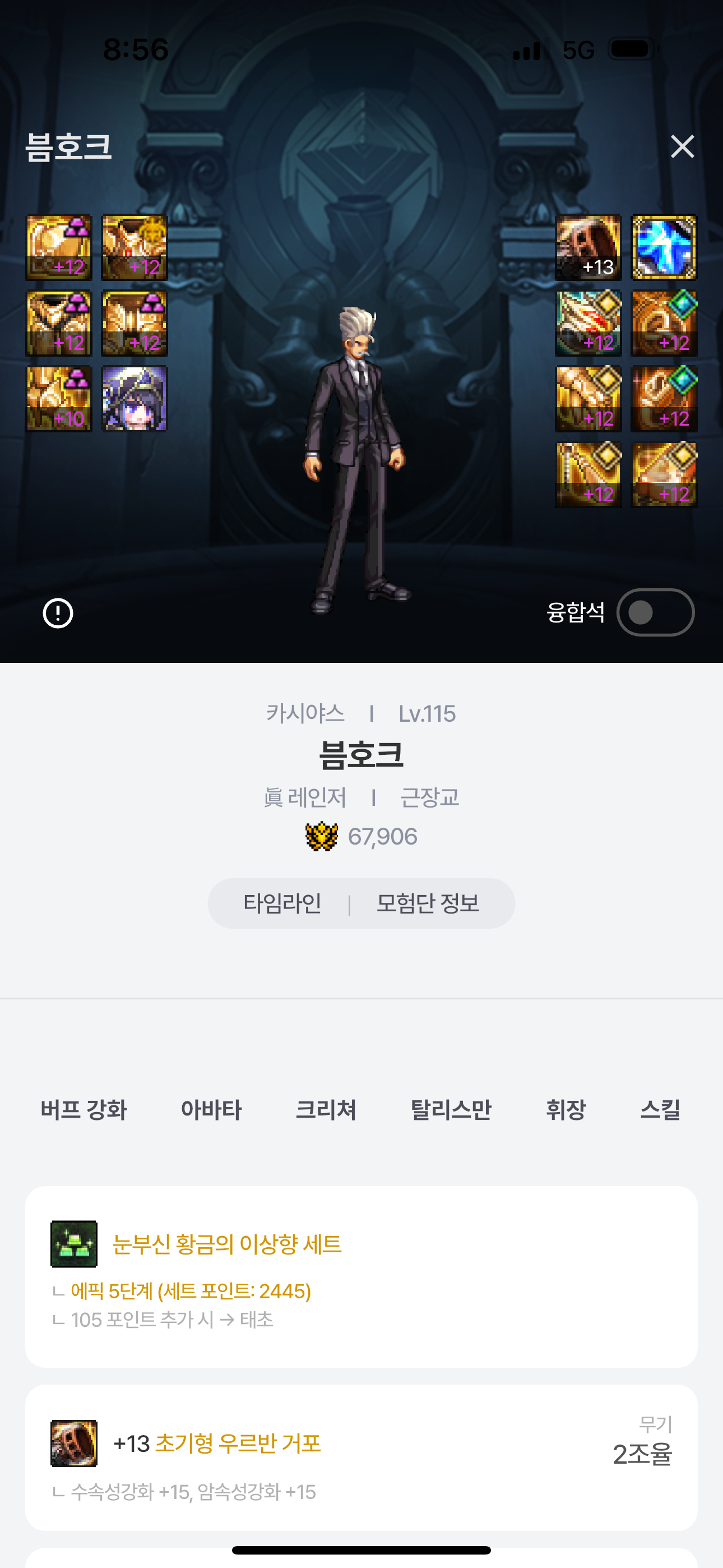723x1568 pixels.
Task: Open the 눈부신 황금의 이상향 세트 card
Action: click(361, 1275)
